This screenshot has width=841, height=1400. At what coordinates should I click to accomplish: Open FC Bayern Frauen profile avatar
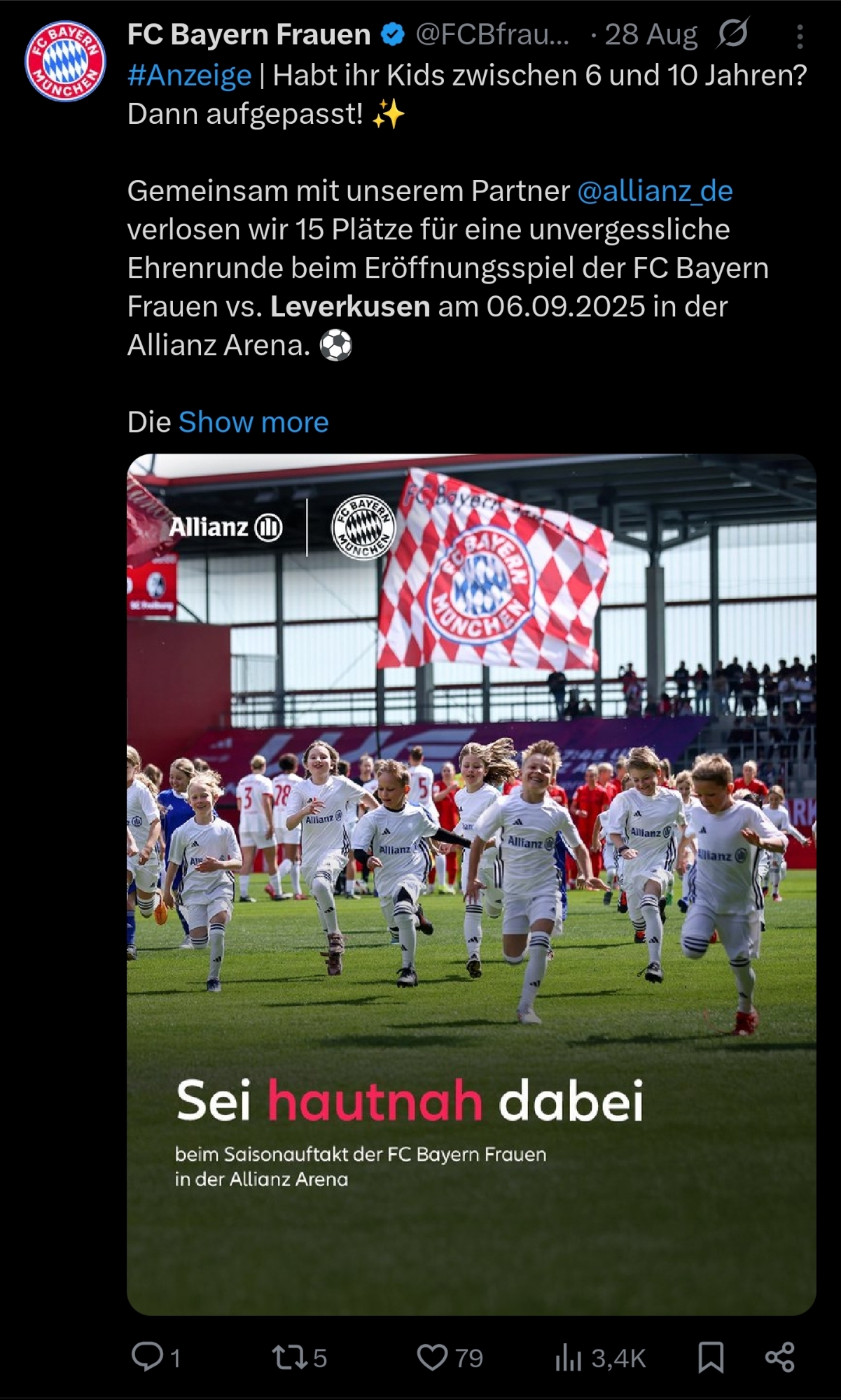tap(65, 61)
